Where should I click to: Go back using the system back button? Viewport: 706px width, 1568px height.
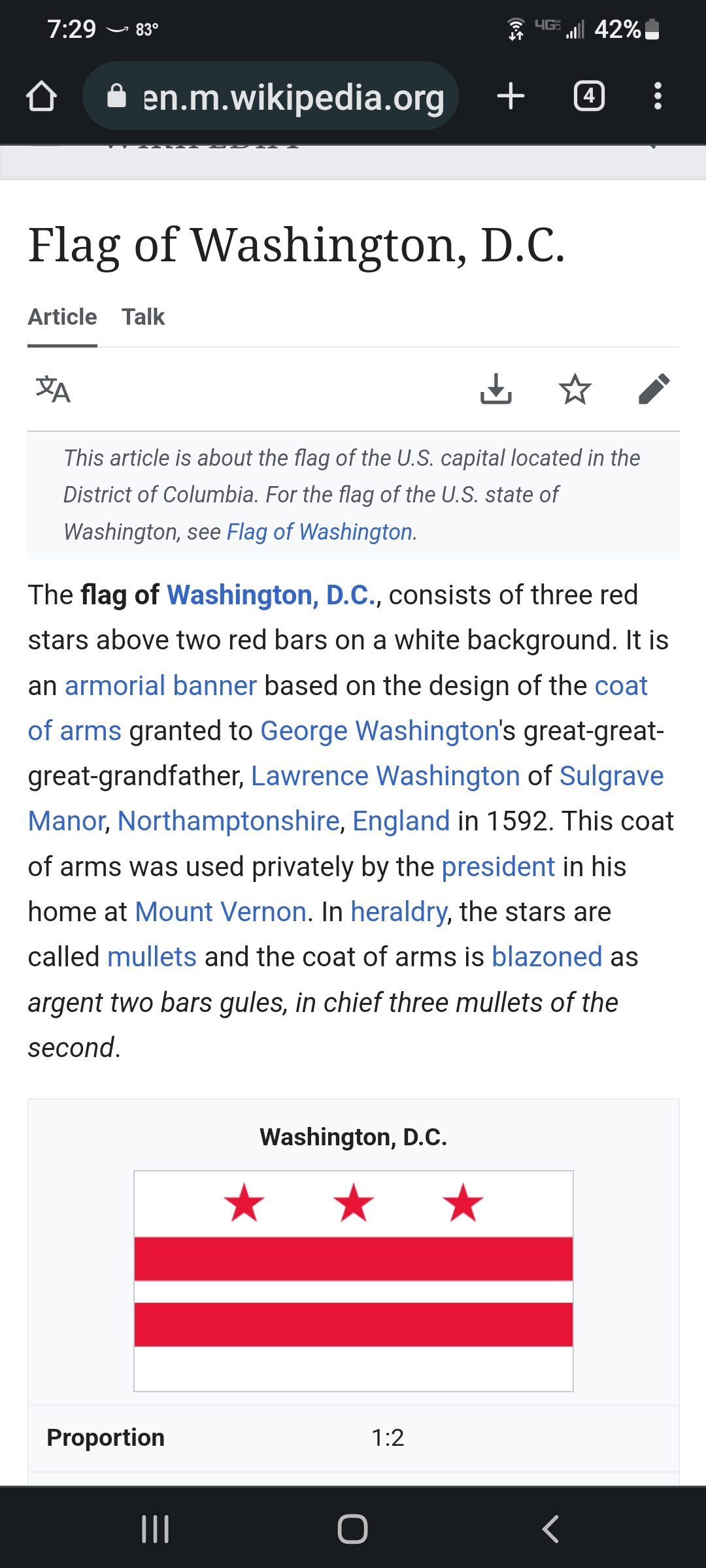click(x=550, y=1529)
